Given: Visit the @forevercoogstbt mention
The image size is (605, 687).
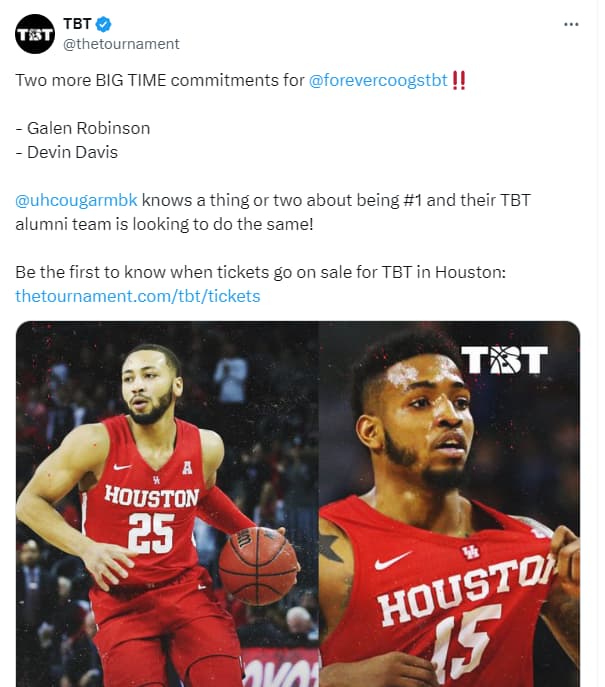Looking at the screenshot, I should [x=378, y=80].
